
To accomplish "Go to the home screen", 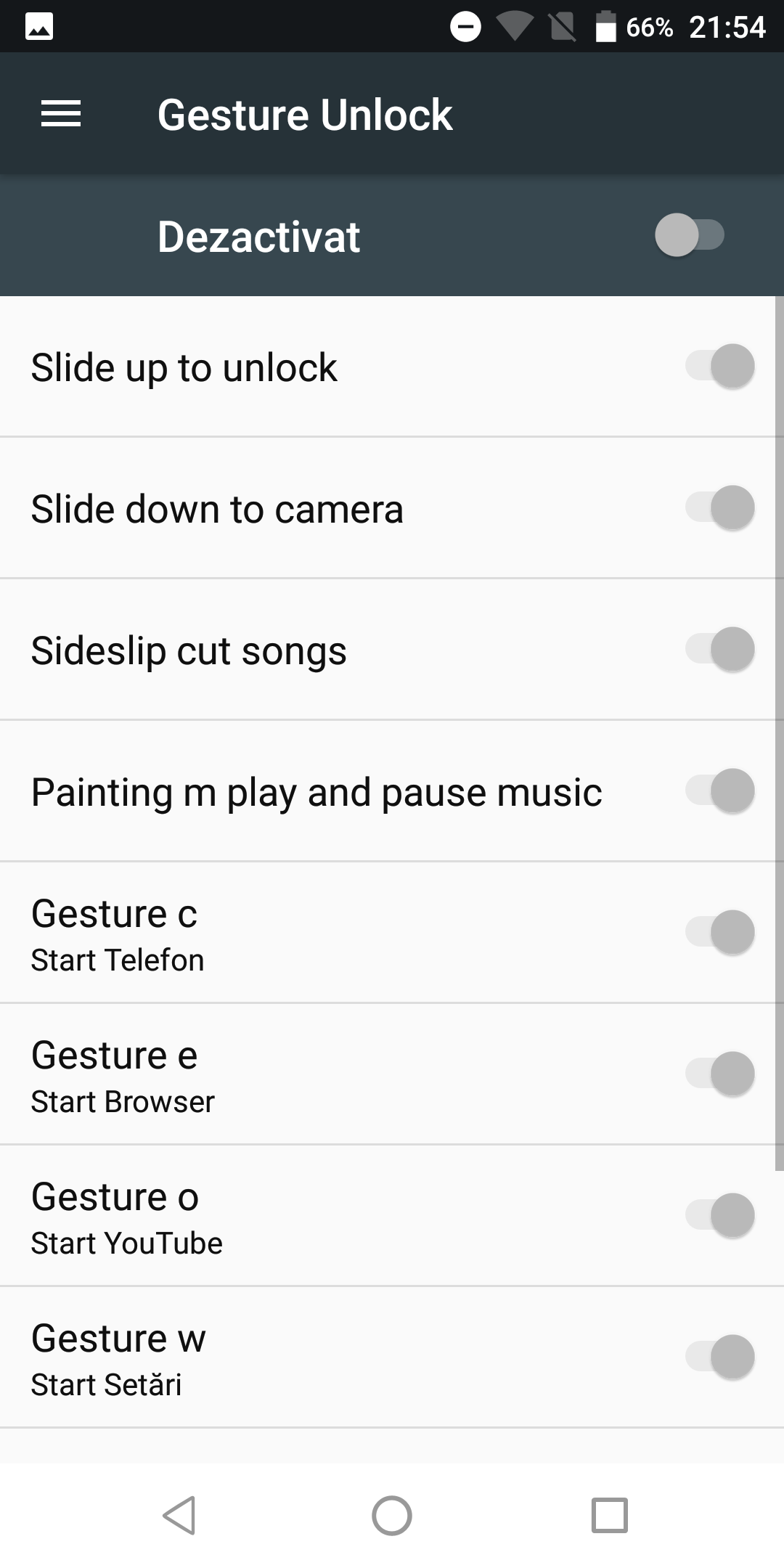I will coord(392,1516).
